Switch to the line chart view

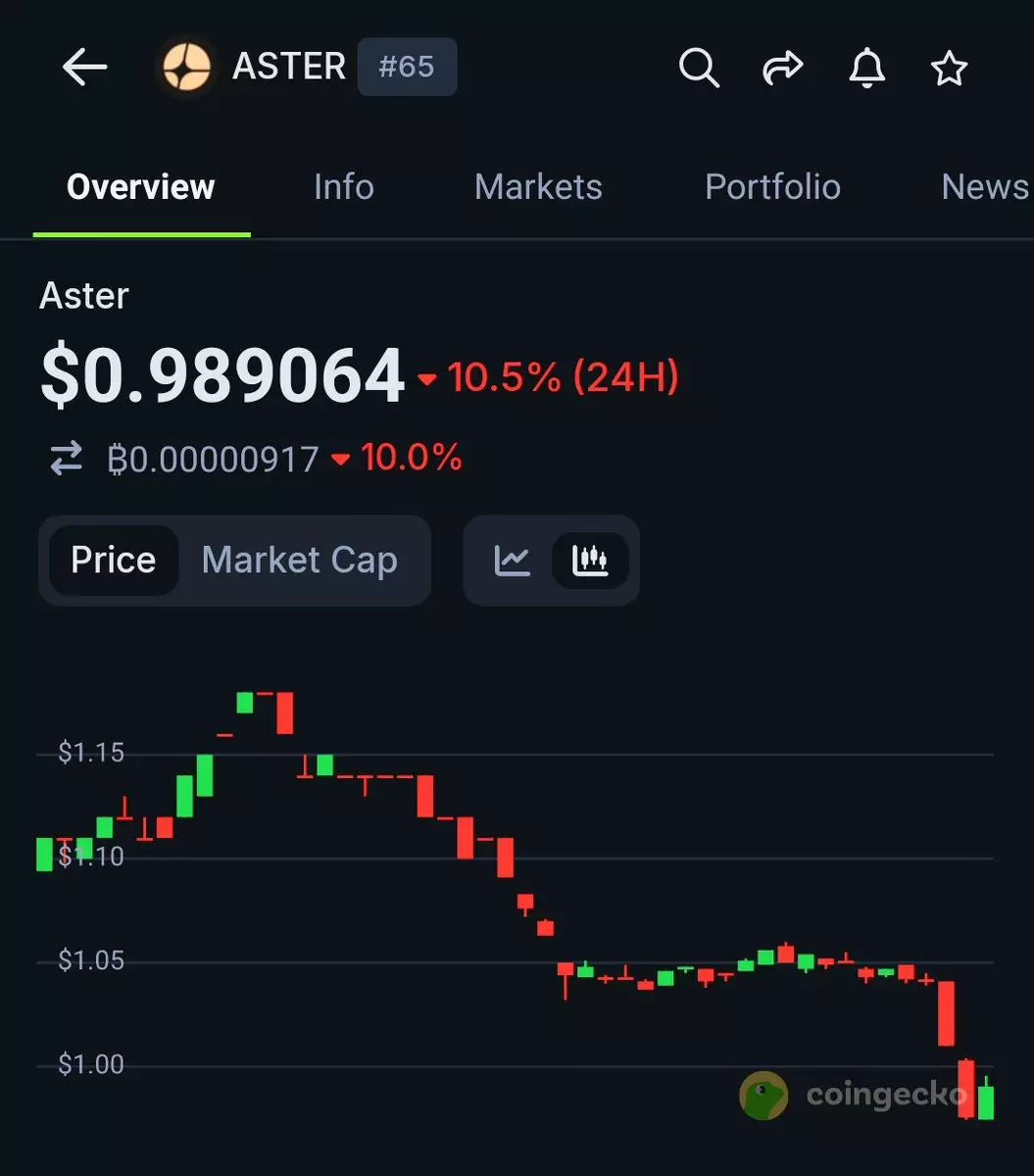pos(512,561)
